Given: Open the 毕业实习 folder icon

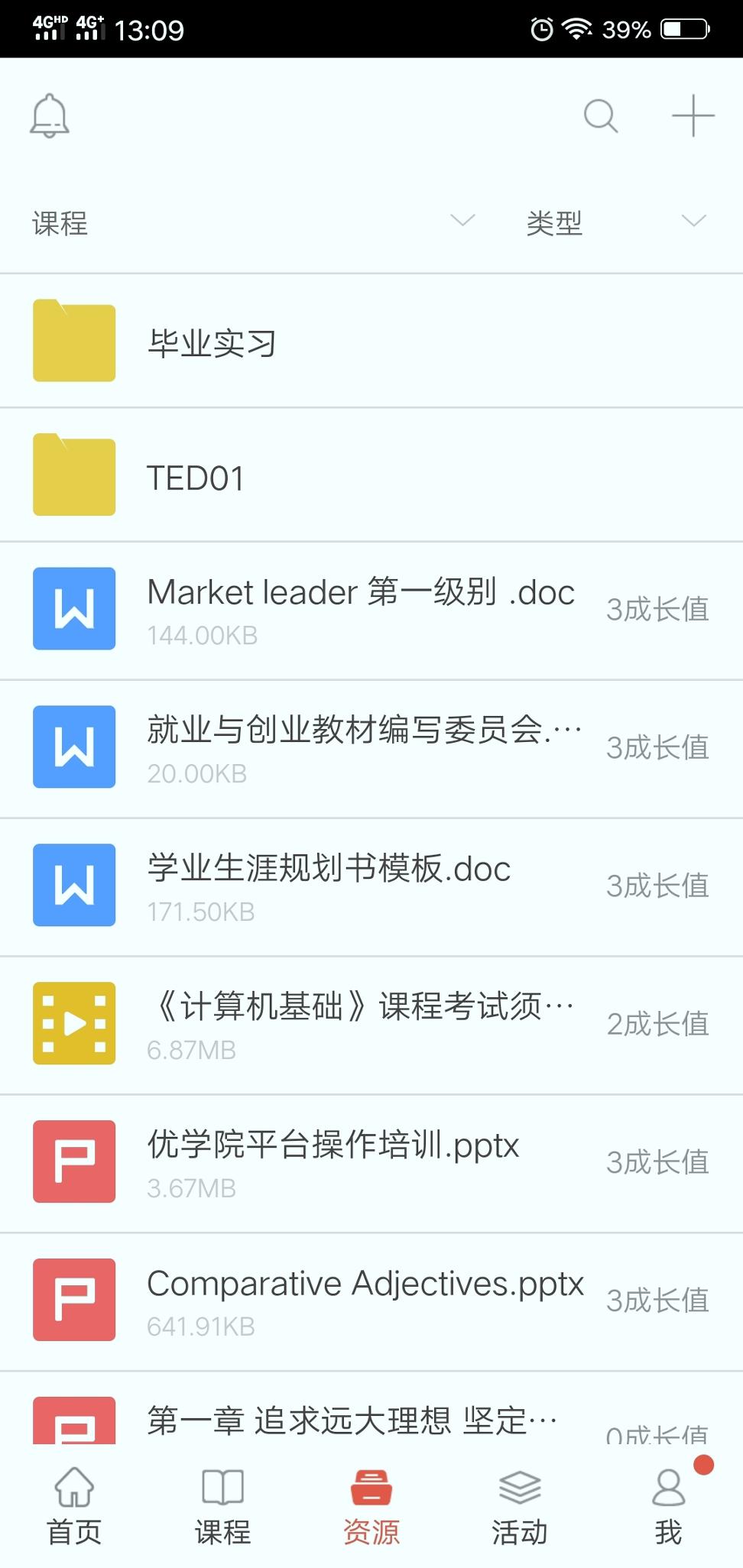Looking at the screenshot, I should click(73, 340).
